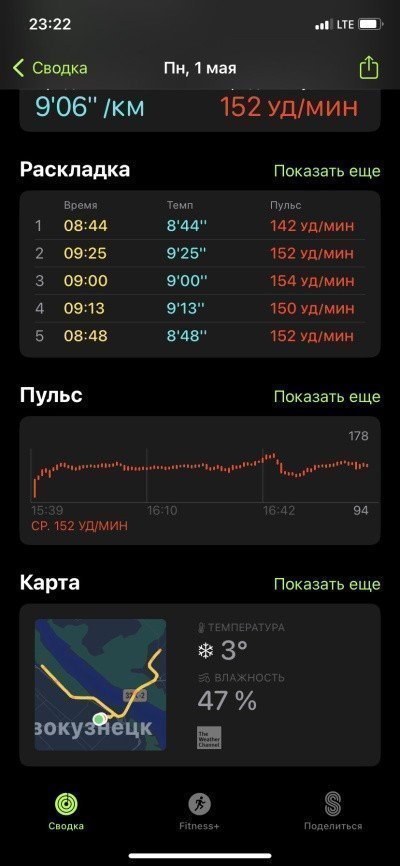Select the Сводка tab
Viewport: 400px width, 866px height.
(x=66, y=811)
